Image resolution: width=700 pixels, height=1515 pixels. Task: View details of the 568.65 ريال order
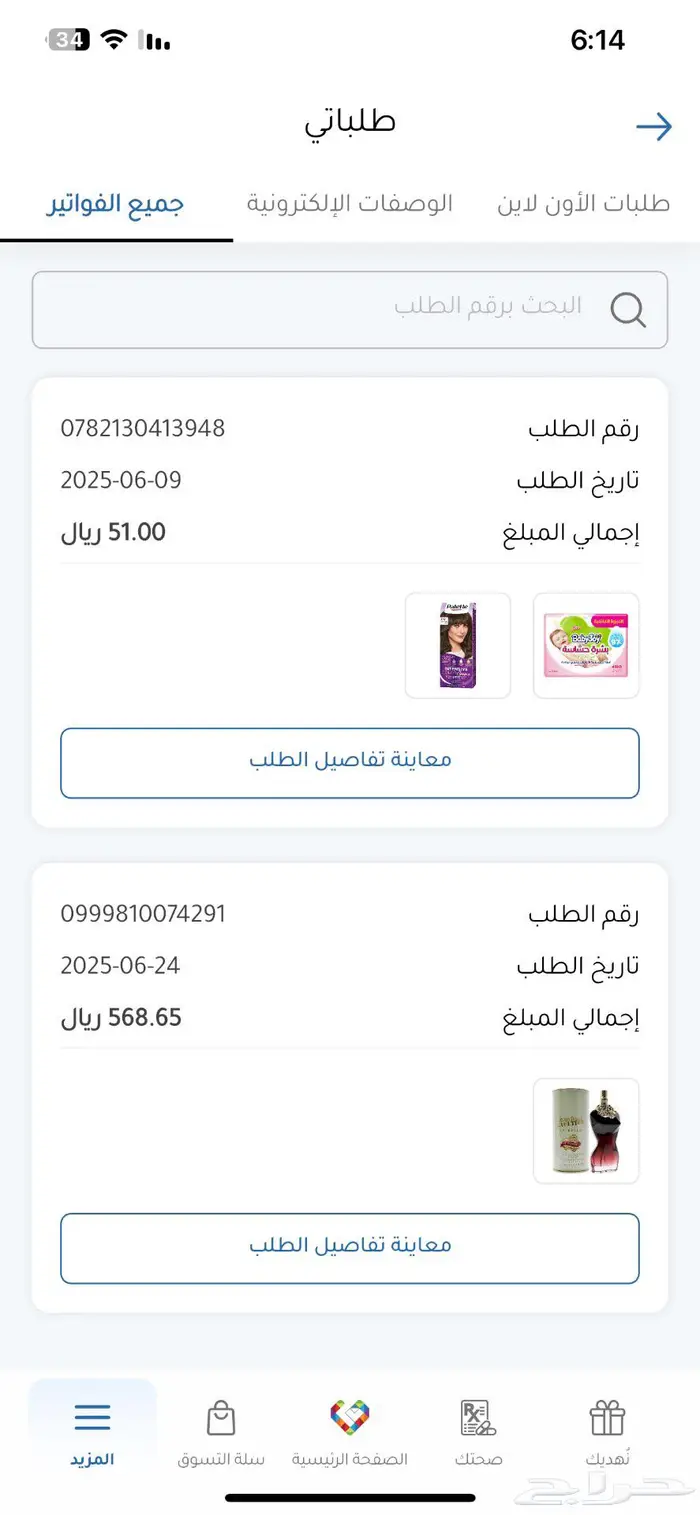350,1248
